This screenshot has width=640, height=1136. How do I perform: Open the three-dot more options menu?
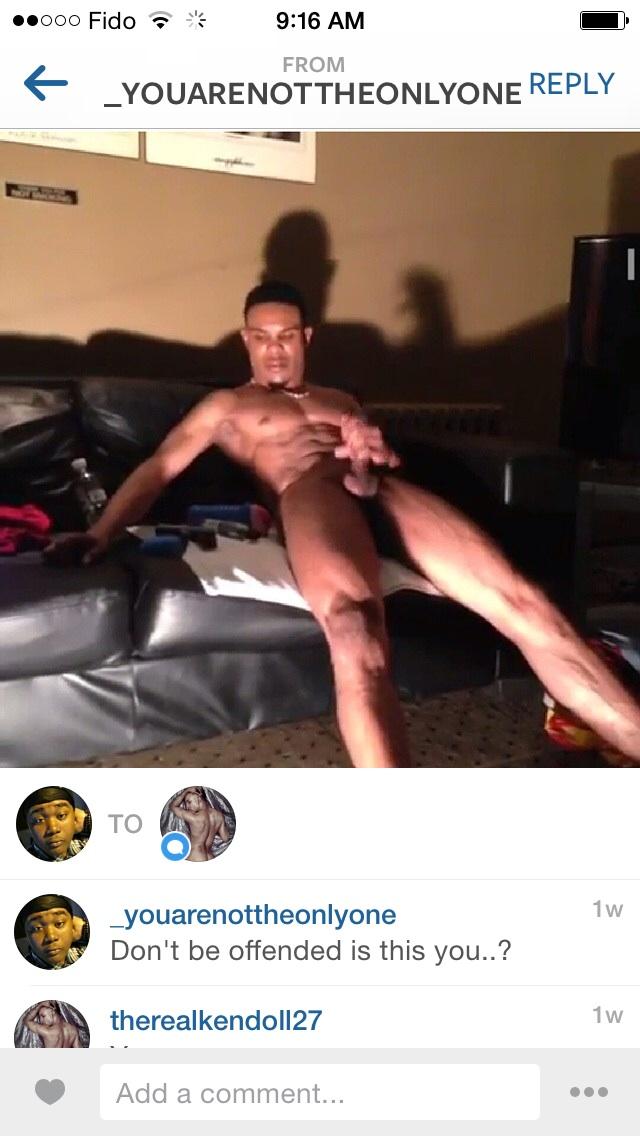pos(589,1092)
